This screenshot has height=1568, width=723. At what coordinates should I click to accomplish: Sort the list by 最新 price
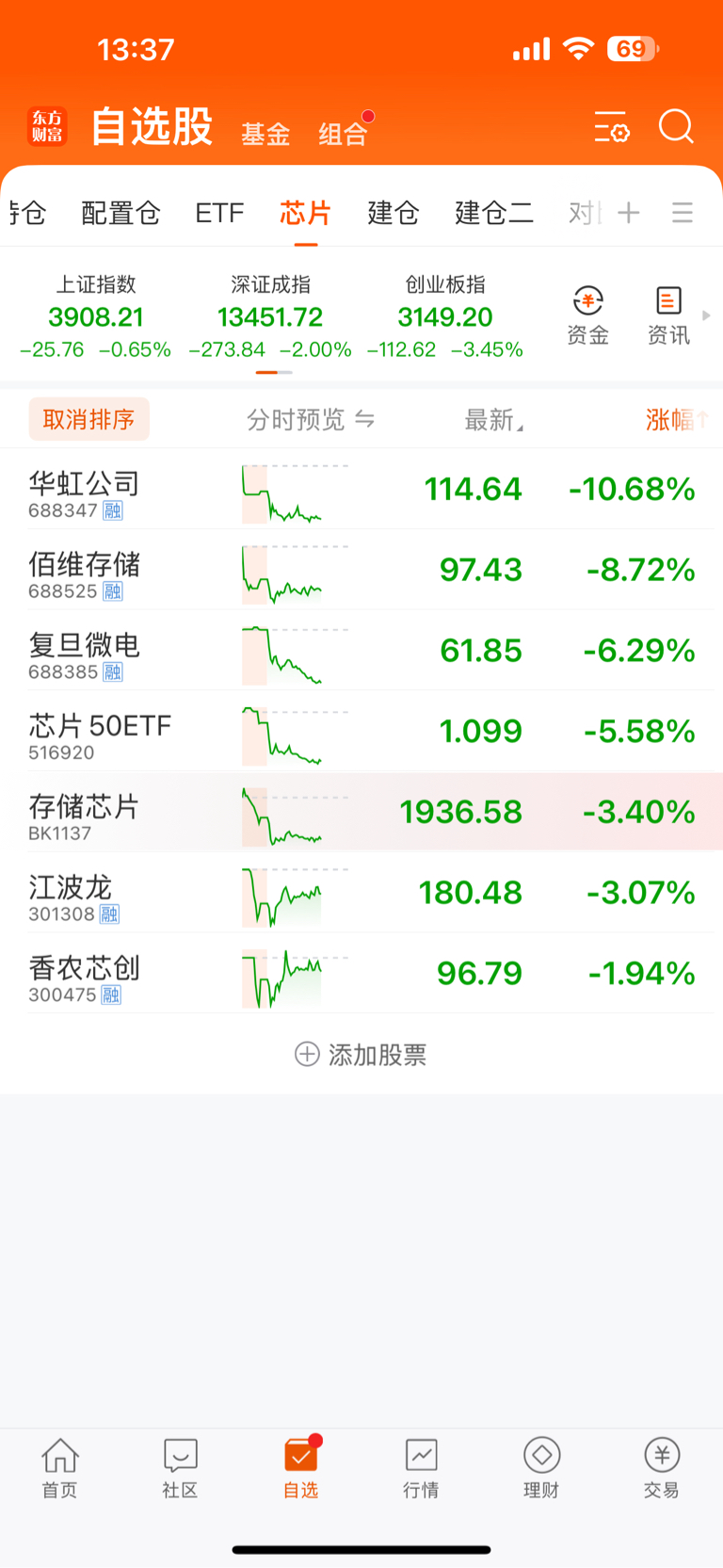[x=492, y=420]
